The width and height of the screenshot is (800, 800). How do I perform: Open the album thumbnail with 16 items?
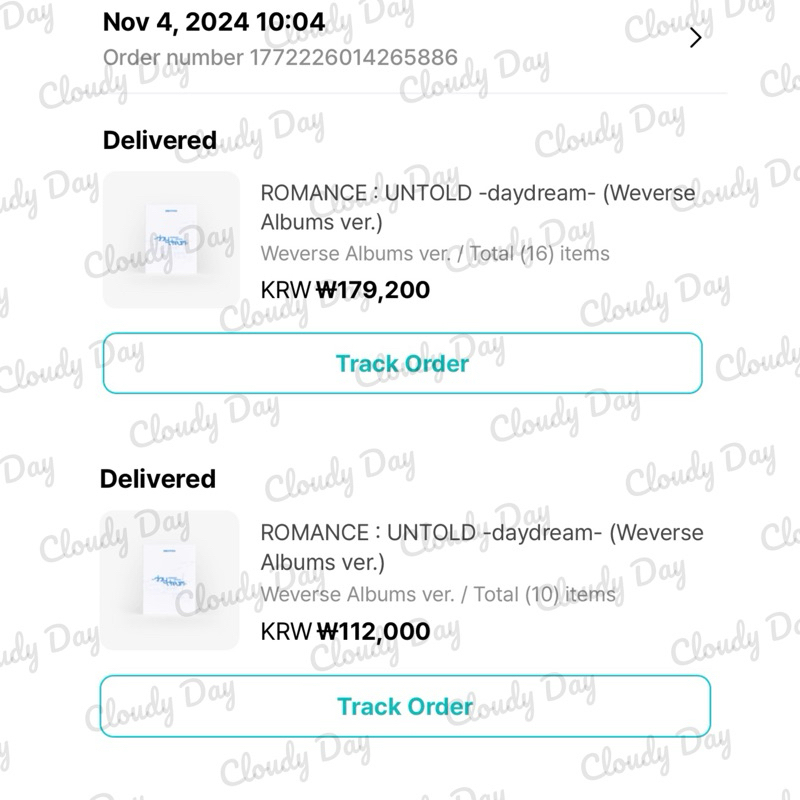click(171, 240)
